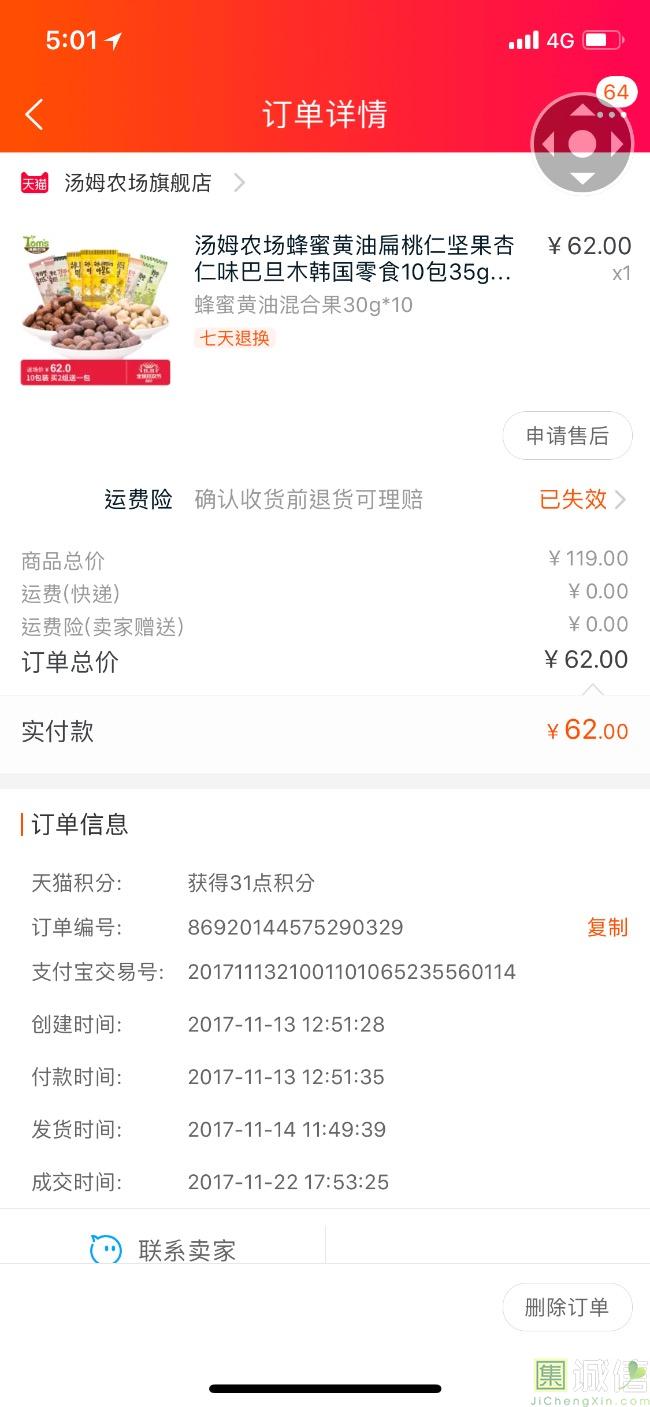Delete this order with 删除订单

pyautogui.click(x=567, y=1307)
